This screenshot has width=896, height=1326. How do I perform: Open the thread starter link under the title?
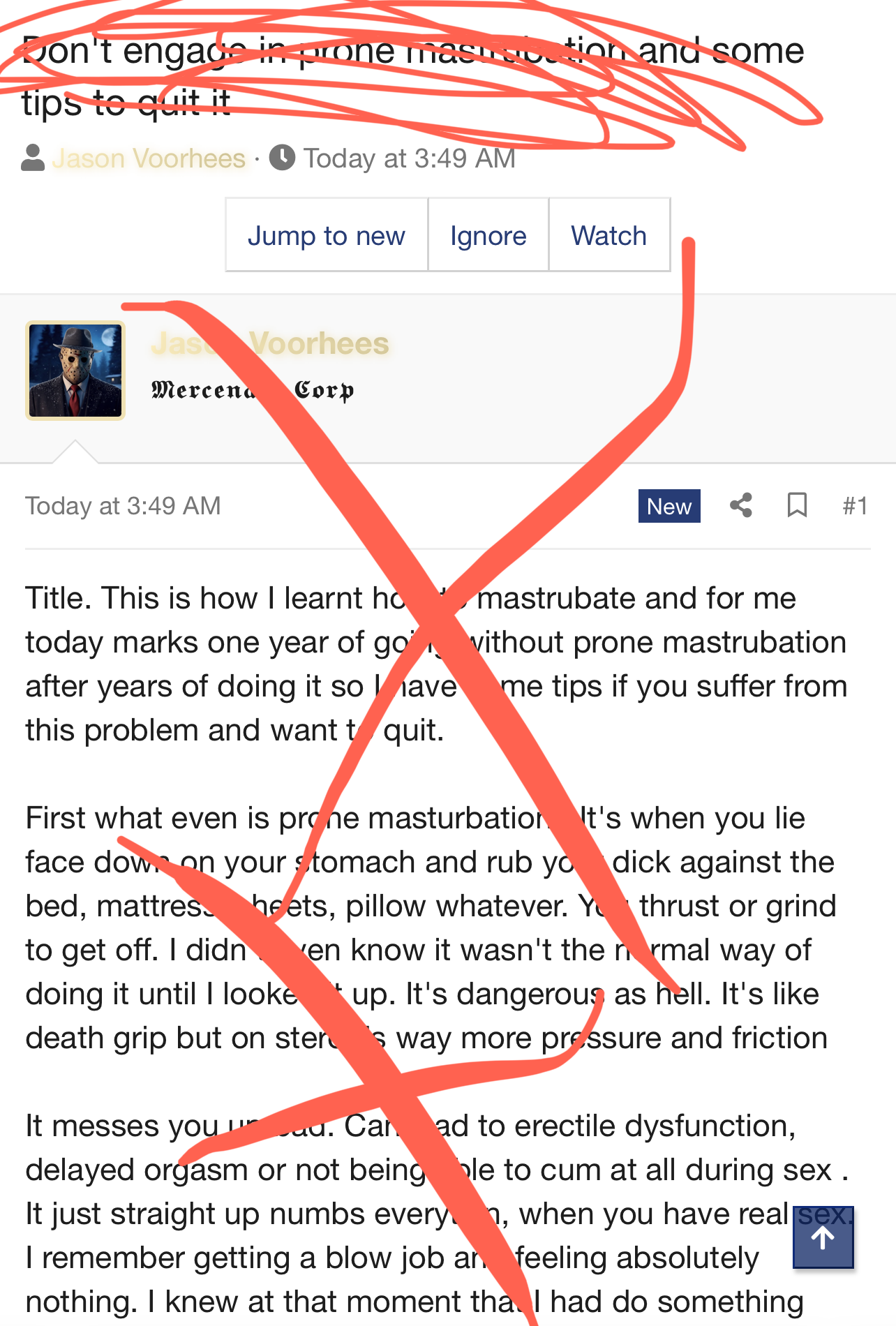(x=149, y=158)
